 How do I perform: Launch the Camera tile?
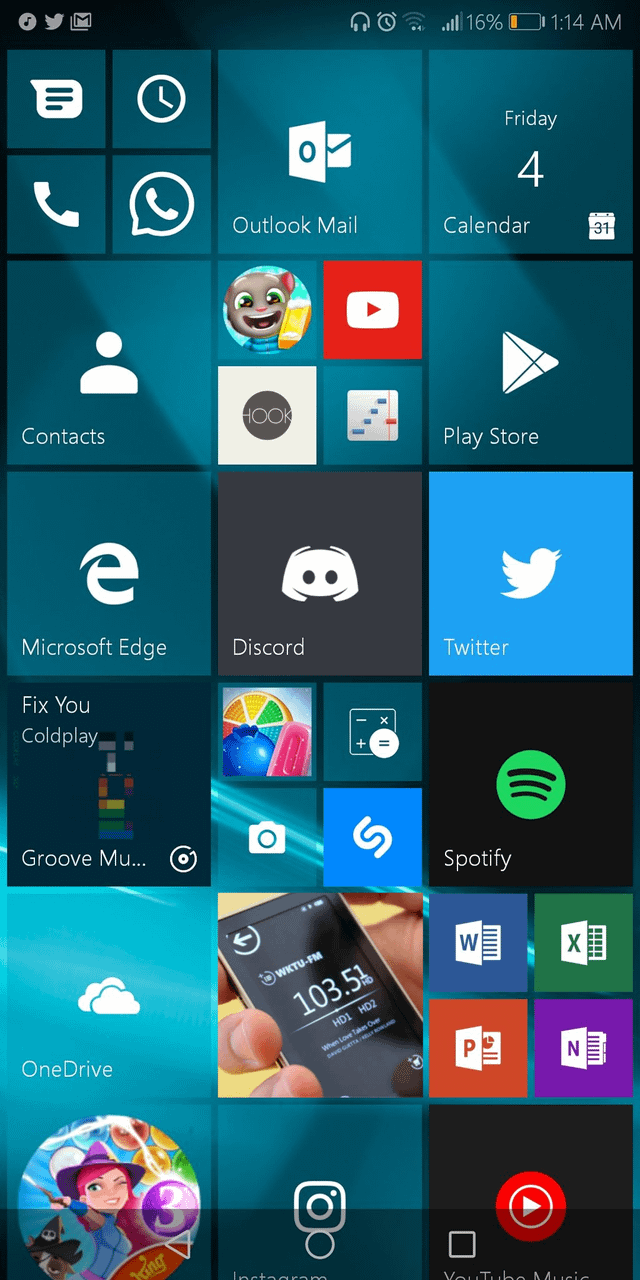coord(267,838)
